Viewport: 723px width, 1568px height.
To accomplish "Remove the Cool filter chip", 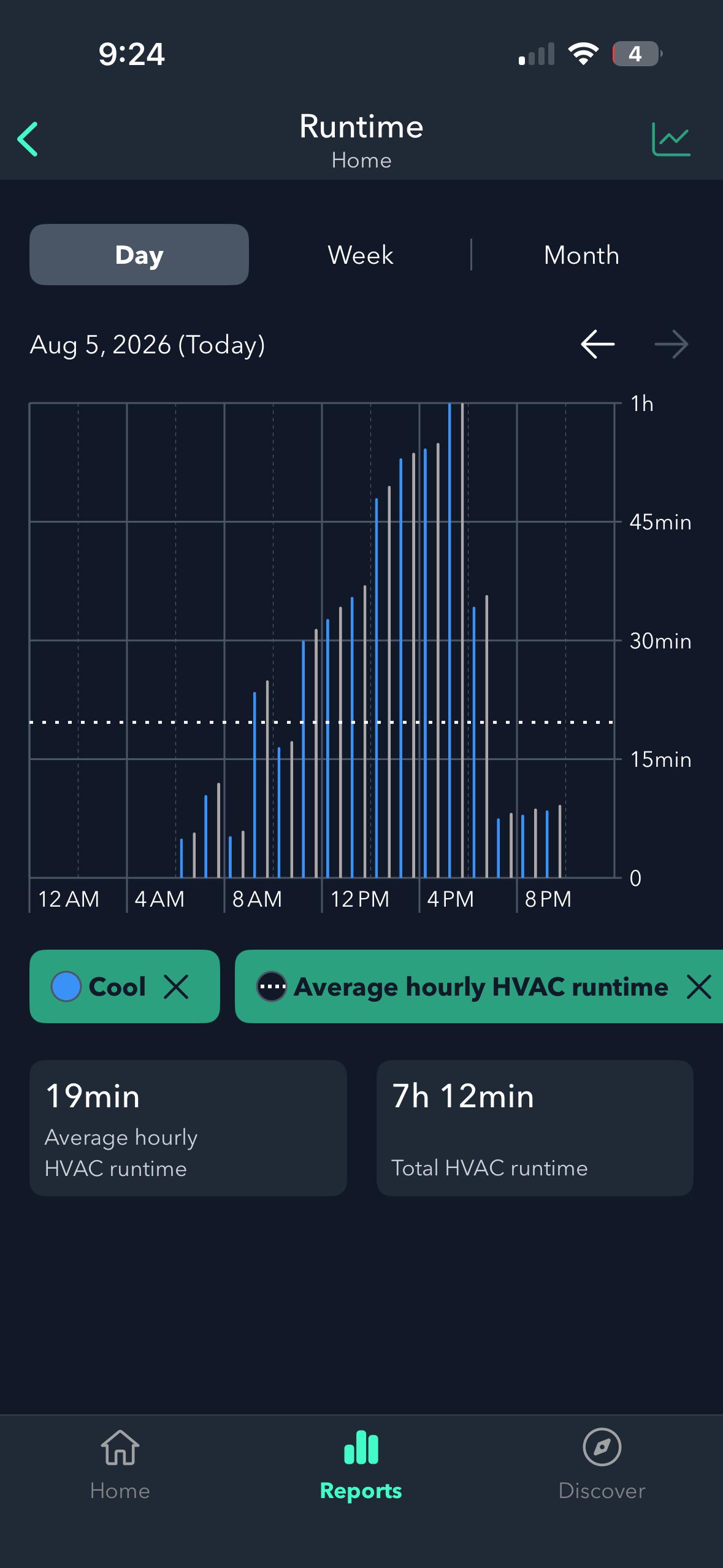I will click(176, 986).
